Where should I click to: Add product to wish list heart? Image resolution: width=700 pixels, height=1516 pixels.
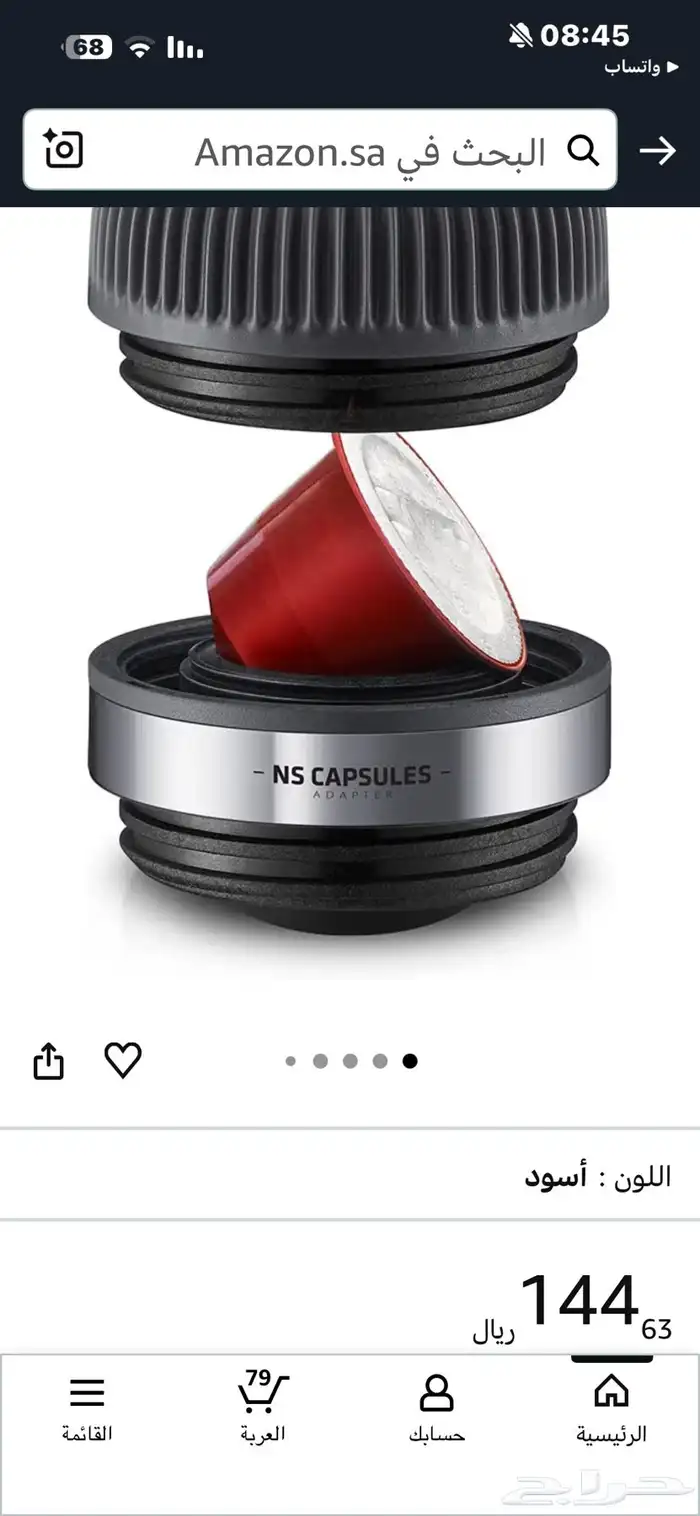[x=123, y=1060]
